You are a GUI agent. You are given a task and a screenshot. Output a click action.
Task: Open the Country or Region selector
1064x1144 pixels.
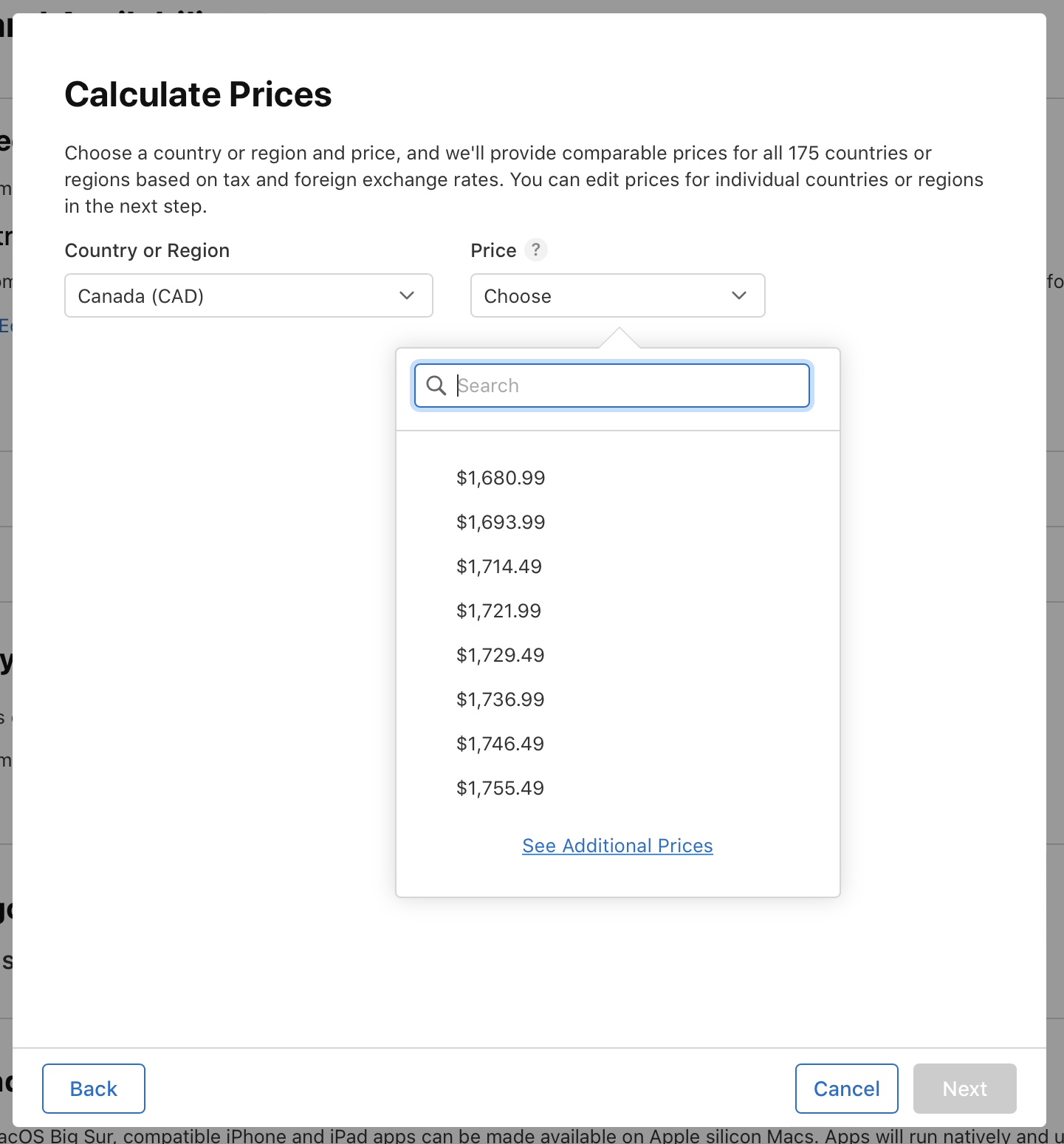click(x=248, y=295)
